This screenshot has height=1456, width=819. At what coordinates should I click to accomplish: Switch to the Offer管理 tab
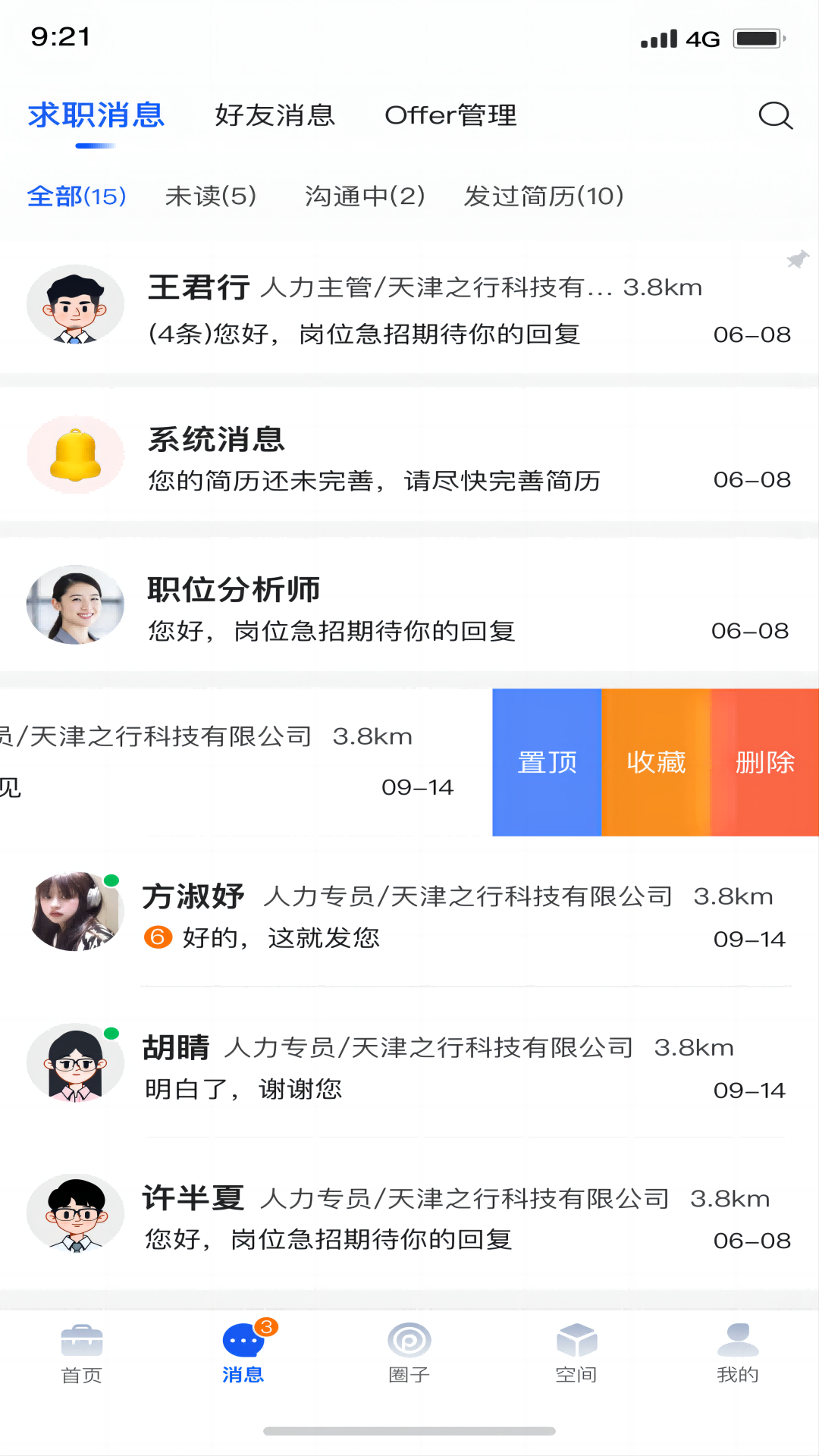(450, 115)
